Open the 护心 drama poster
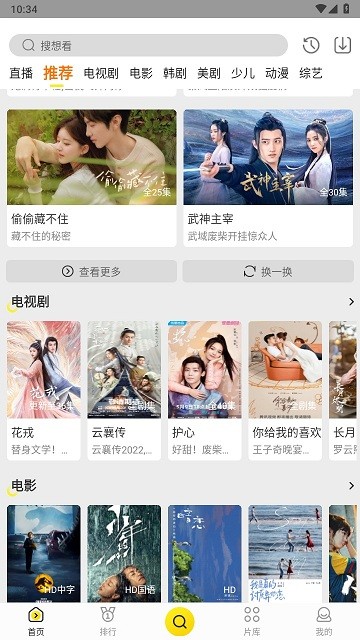The height and width of the screenshot is (640, 360). pos(205,391)
